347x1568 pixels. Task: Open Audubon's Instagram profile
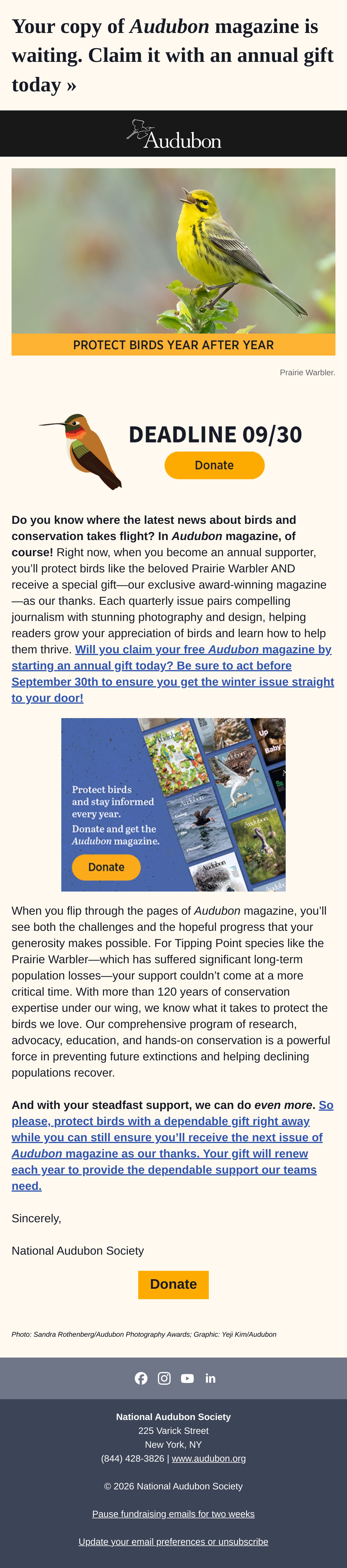tap(164, 1378)
